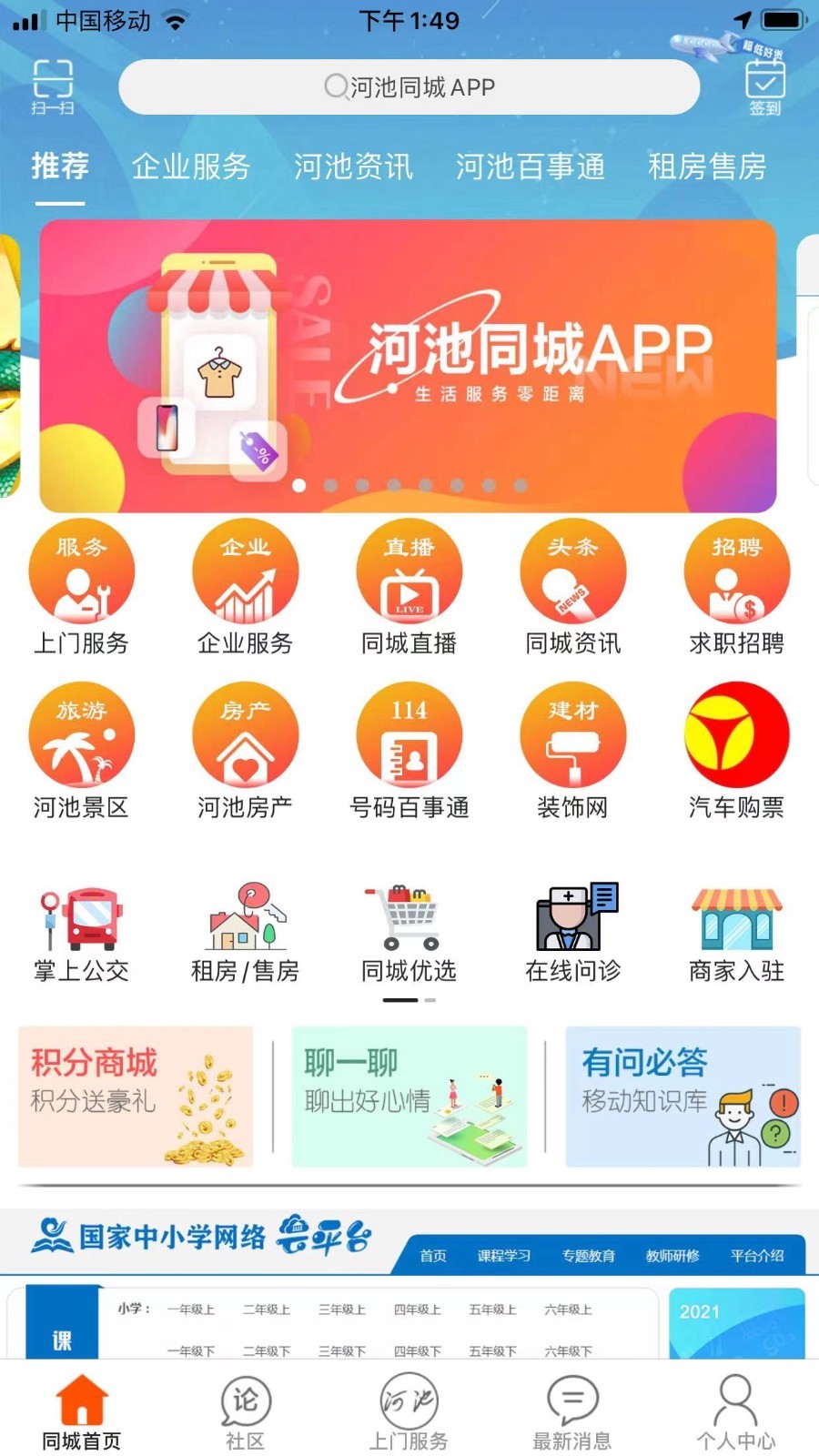Open 同城直播 live streaming
This screenshot has height=1456, width=819.
click(409, 587)
